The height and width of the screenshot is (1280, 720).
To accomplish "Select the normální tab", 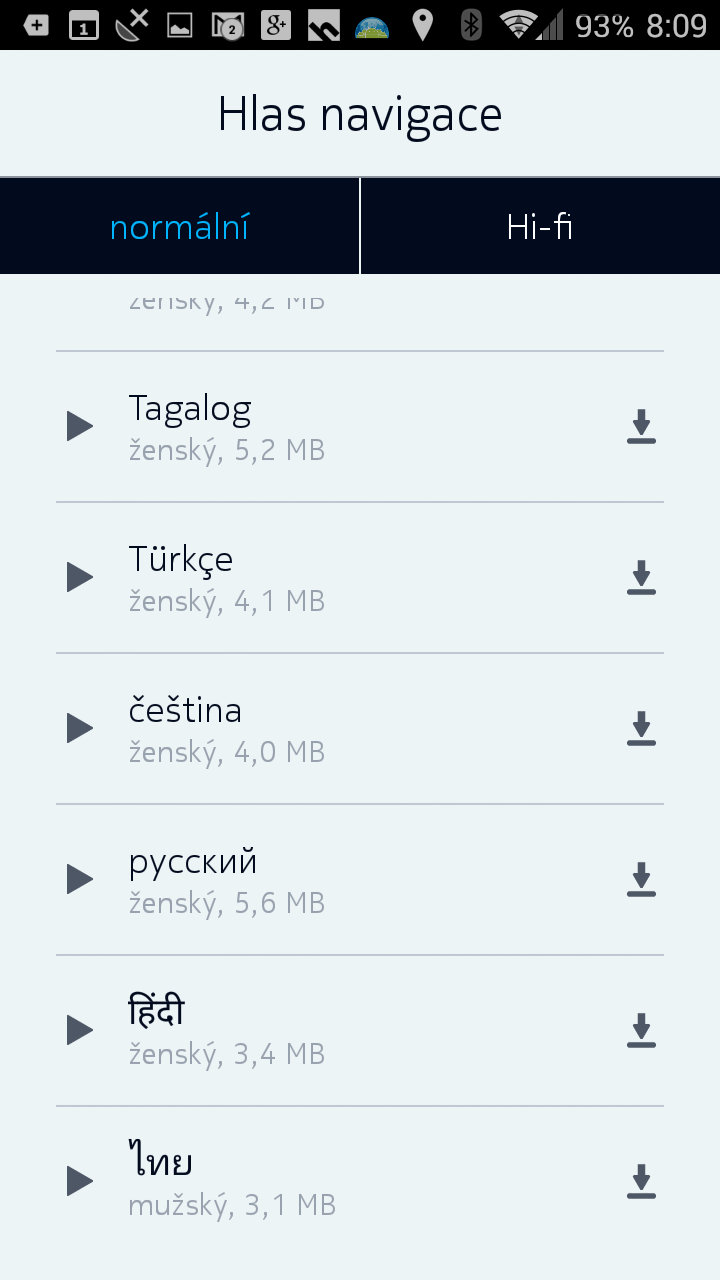I will (x=180, y=227).
